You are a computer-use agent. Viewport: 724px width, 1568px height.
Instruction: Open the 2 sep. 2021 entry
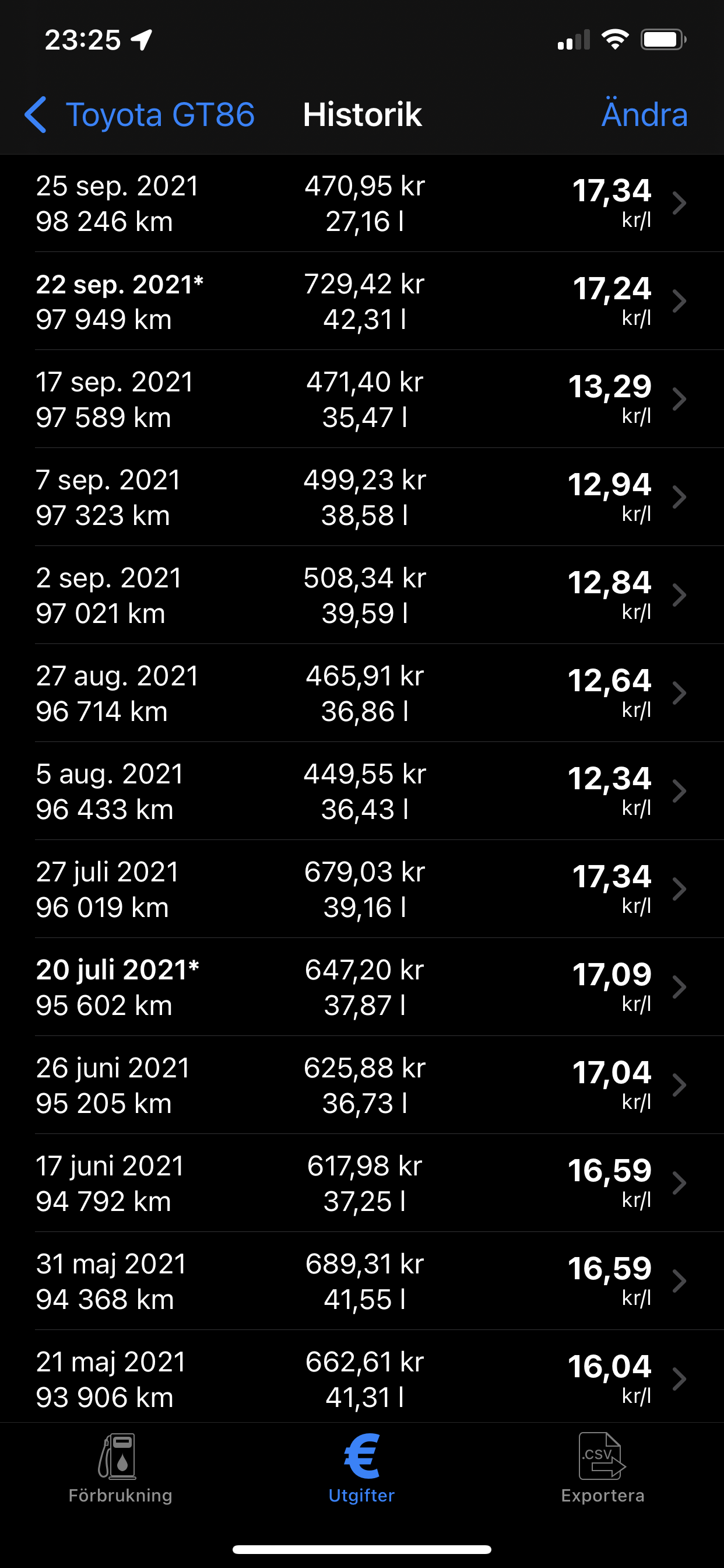pos(362,596)
